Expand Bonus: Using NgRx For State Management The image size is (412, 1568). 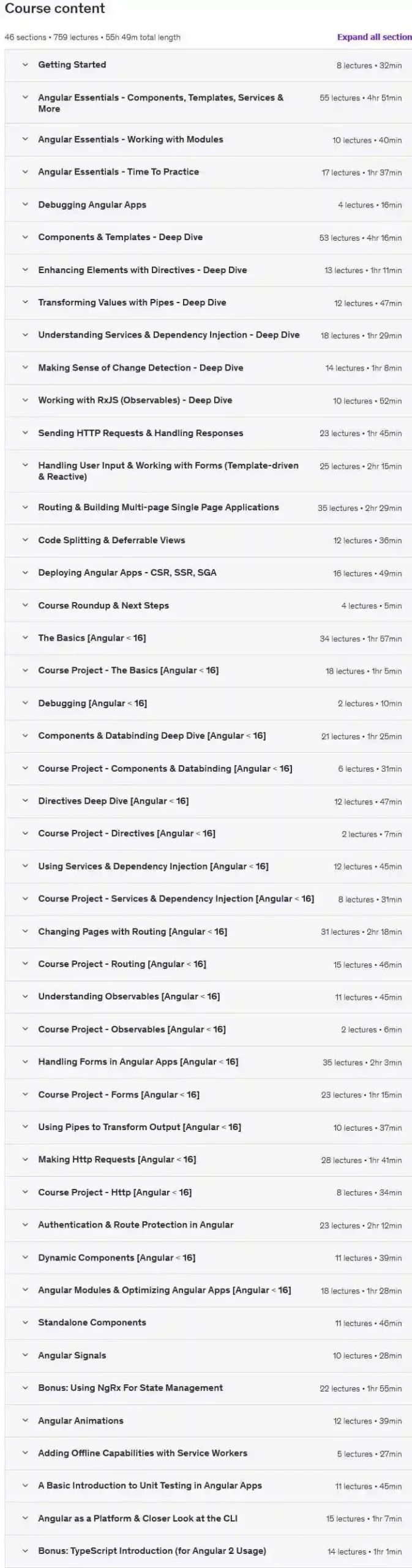tap(130, 1388)
